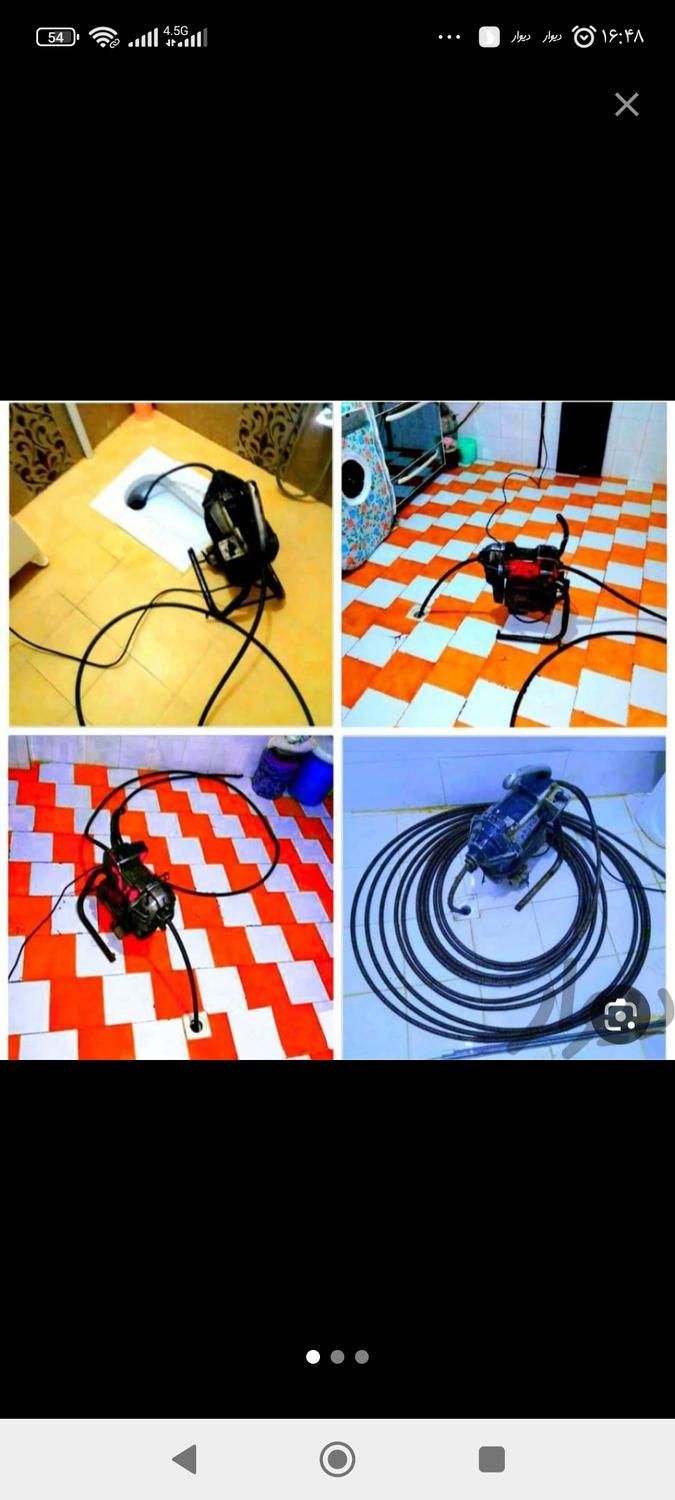Go back using the system back button
This screenshot has height=1500, width=675.
(x=184, y=1459)
